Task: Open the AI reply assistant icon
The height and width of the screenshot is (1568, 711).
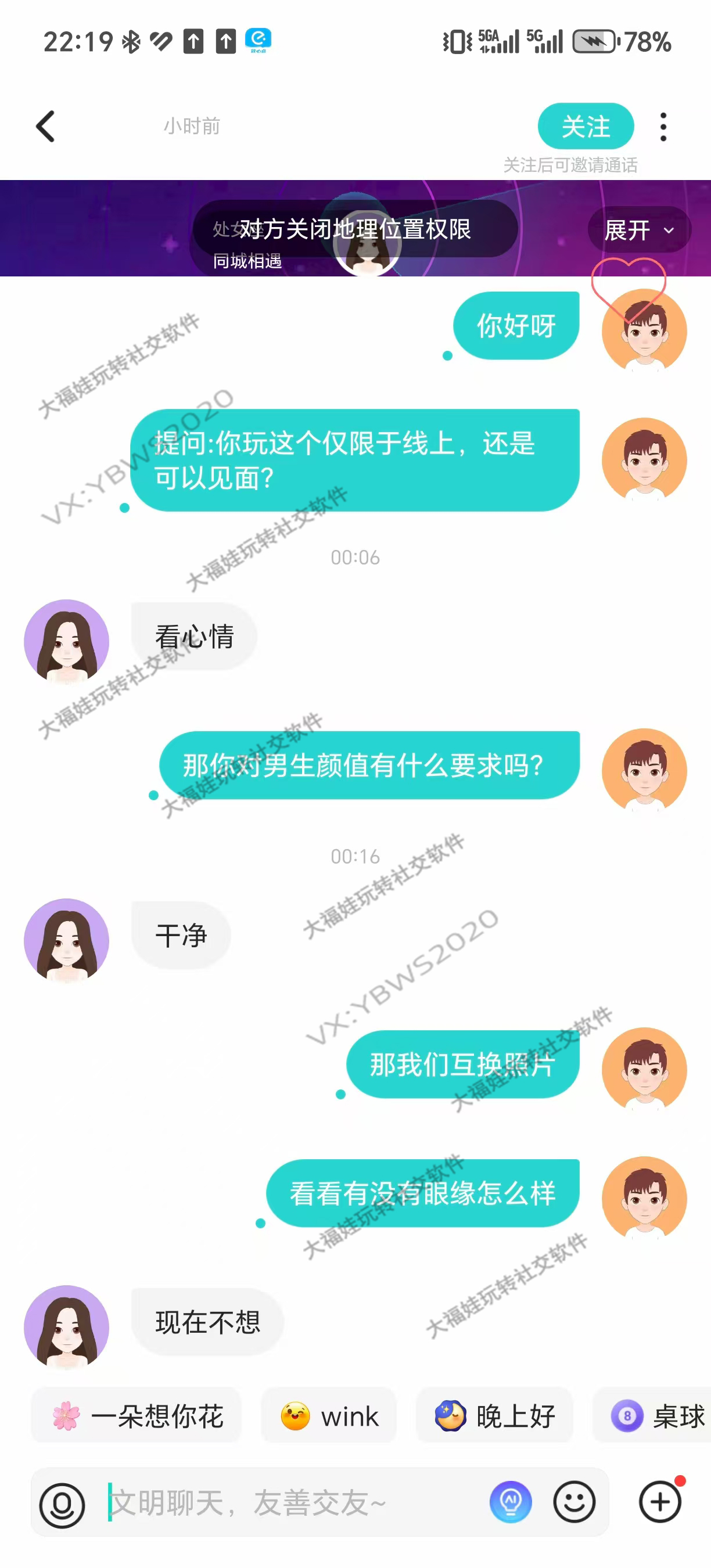Action: (510, 1502)
